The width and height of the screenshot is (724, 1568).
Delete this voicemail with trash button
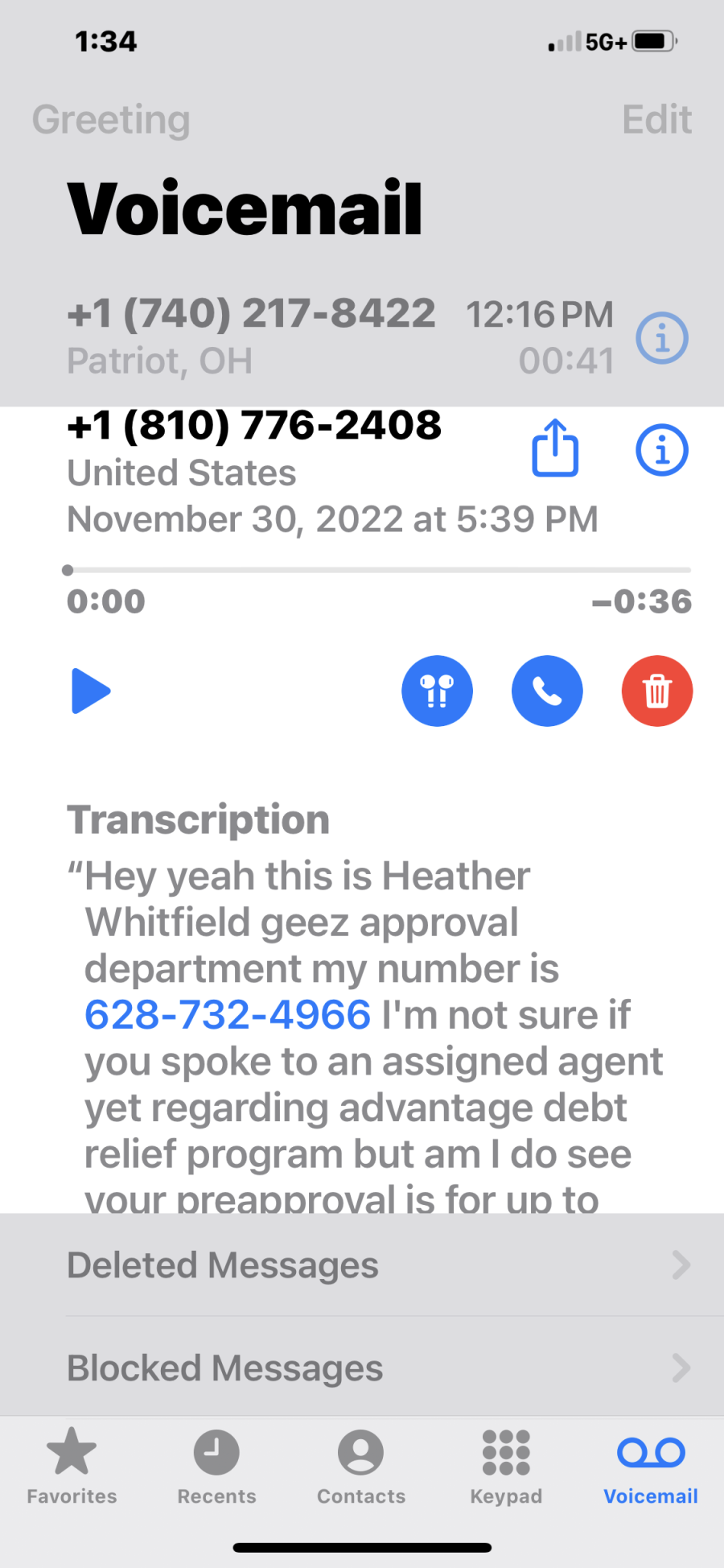657,691
